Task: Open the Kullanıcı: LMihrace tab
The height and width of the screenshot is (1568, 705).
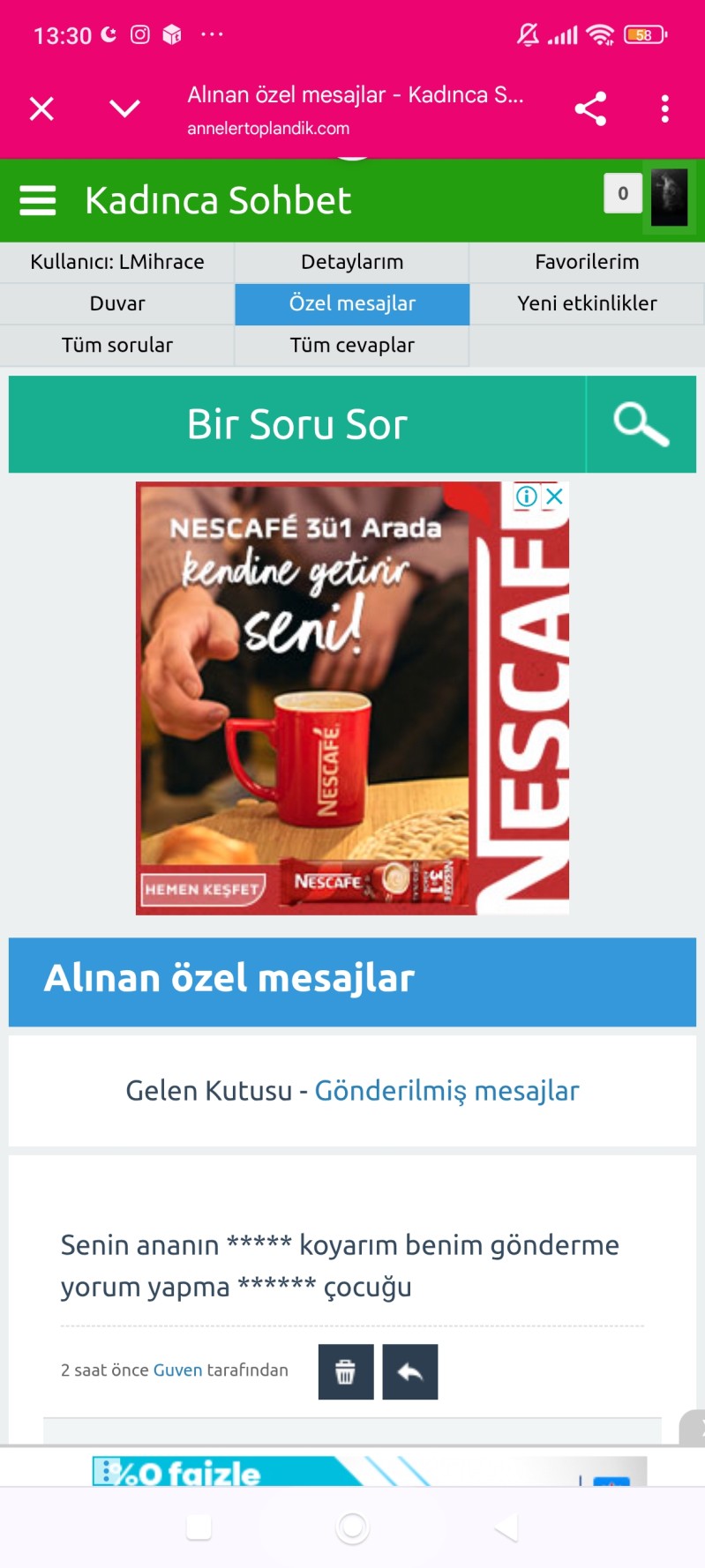Action: (x=117, y=262)
